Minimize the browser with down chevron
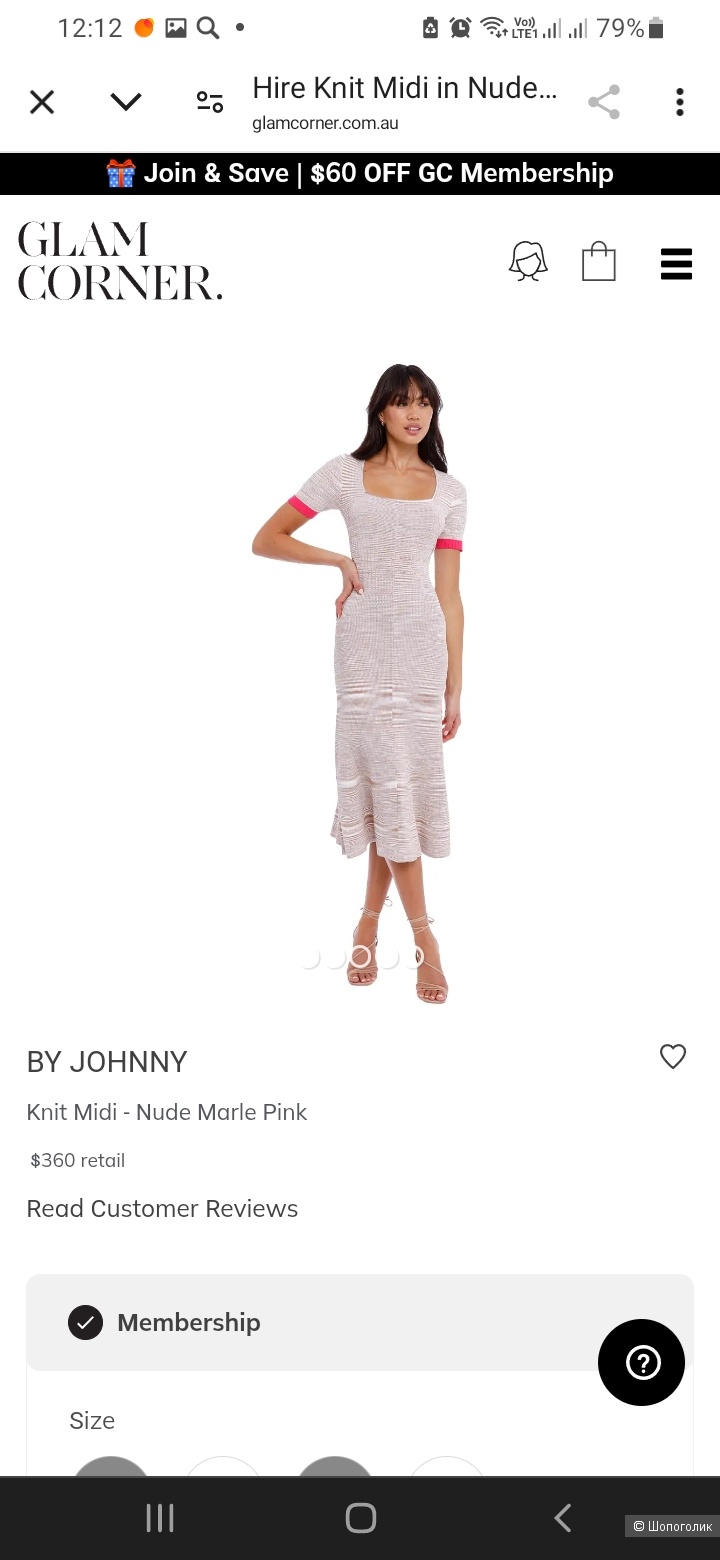The image size is (720, 1560). (x=126, y=102)
